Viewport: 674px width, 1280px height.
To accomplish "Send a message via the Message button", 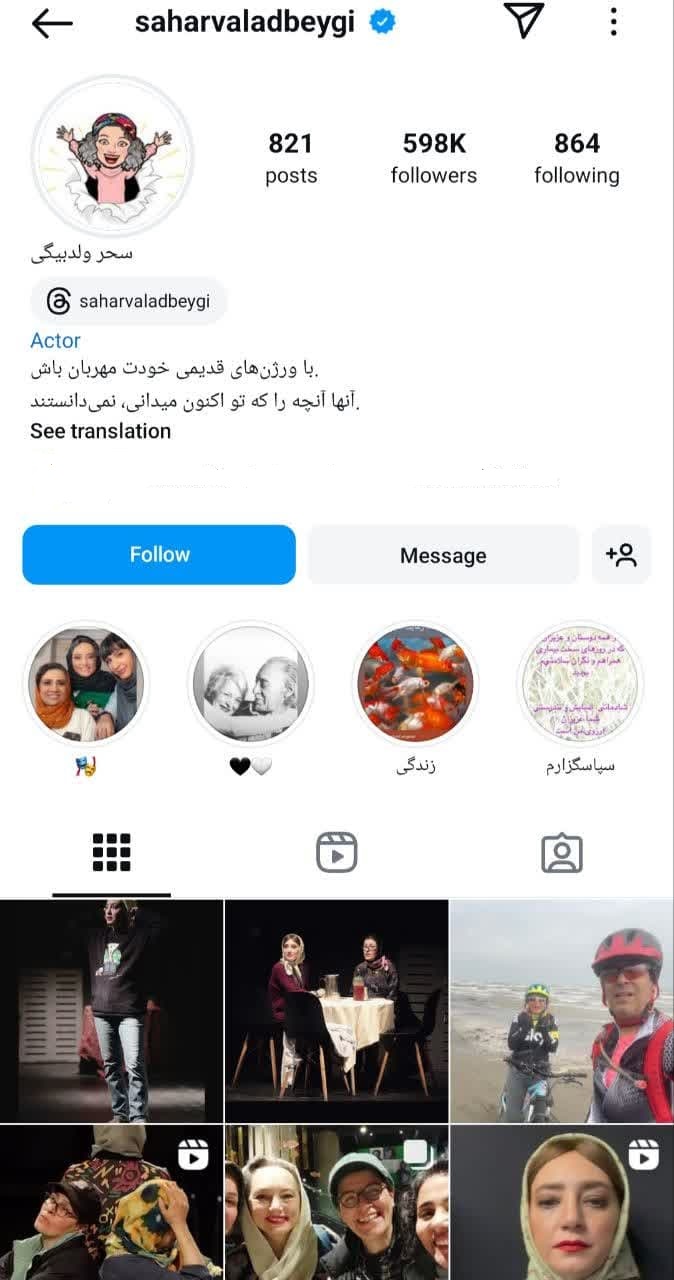I will [x=443, y=555].
